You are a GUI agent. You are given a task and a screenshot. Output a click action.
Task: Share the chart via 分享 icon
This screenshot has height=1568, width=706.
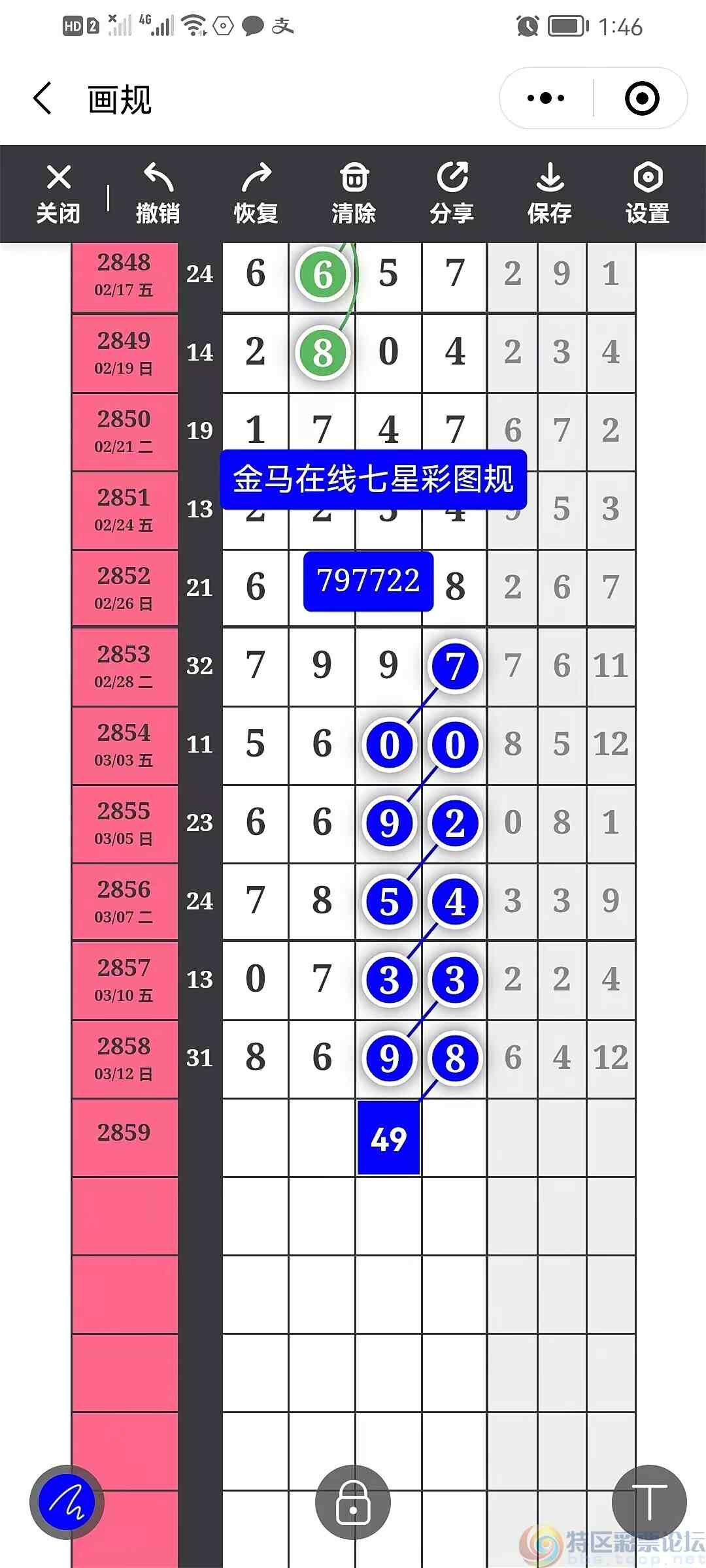point(452,193)
